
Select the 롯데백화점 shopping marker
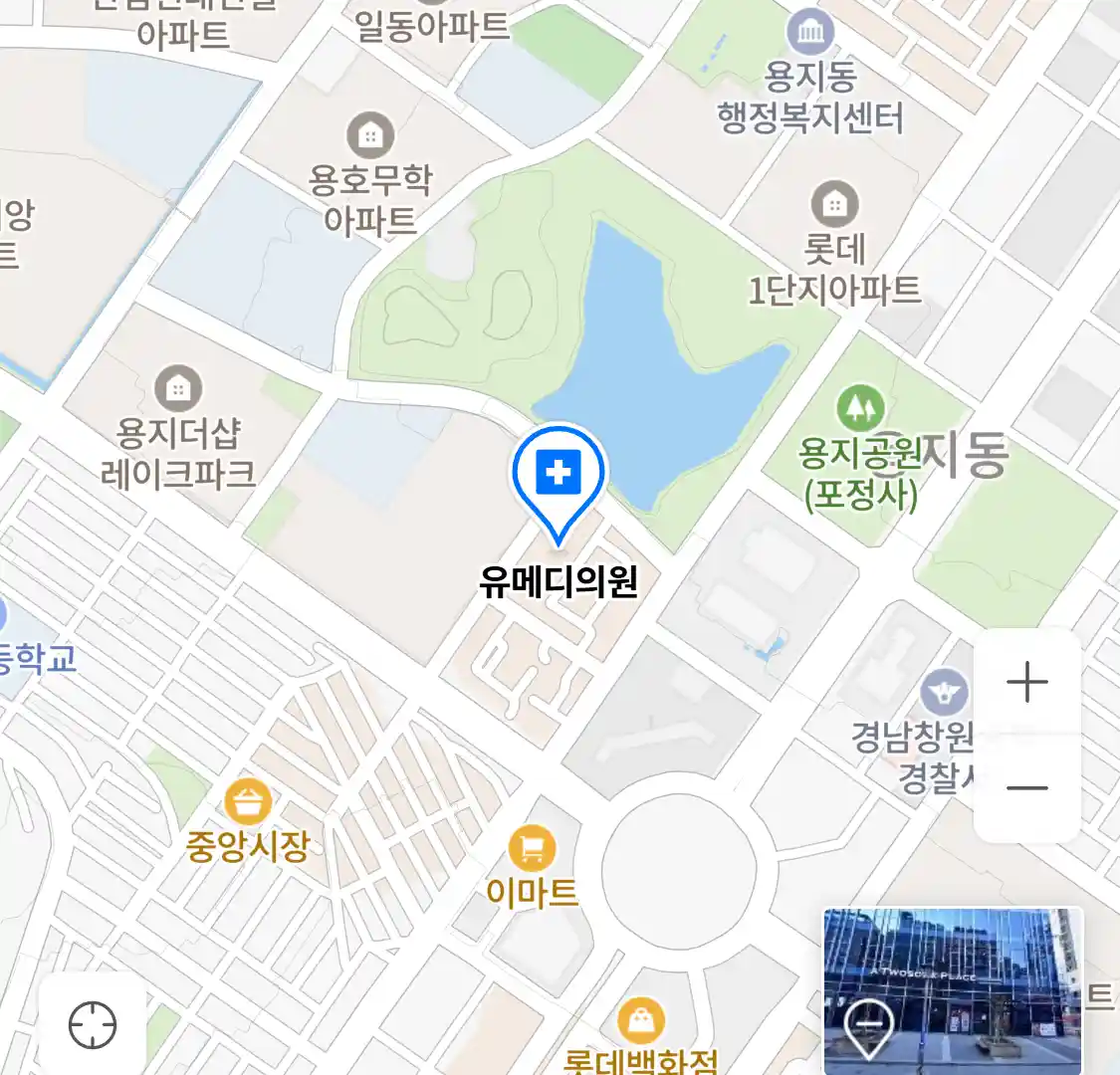tap(641, 1021)
